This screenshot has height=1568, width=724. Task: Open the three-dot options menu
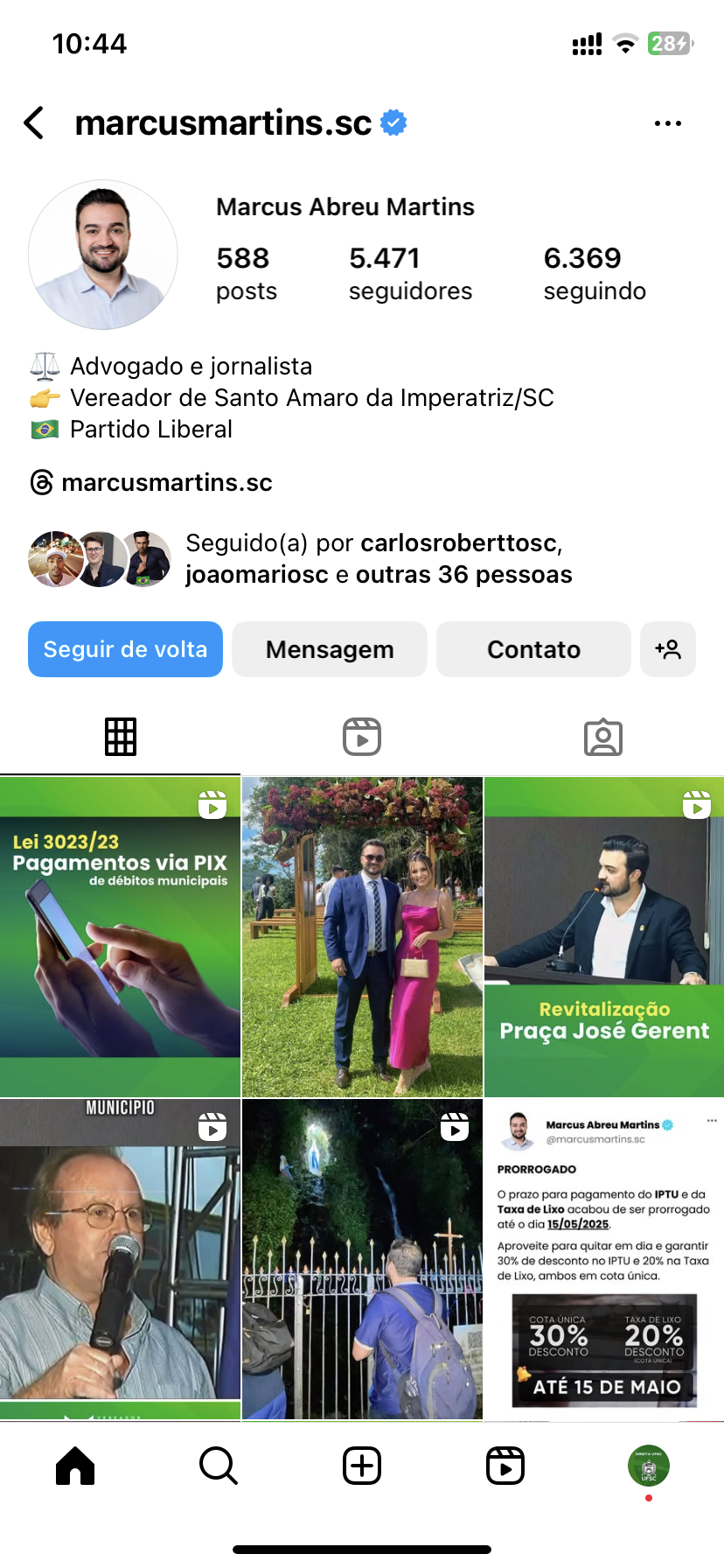click(667, 123)
